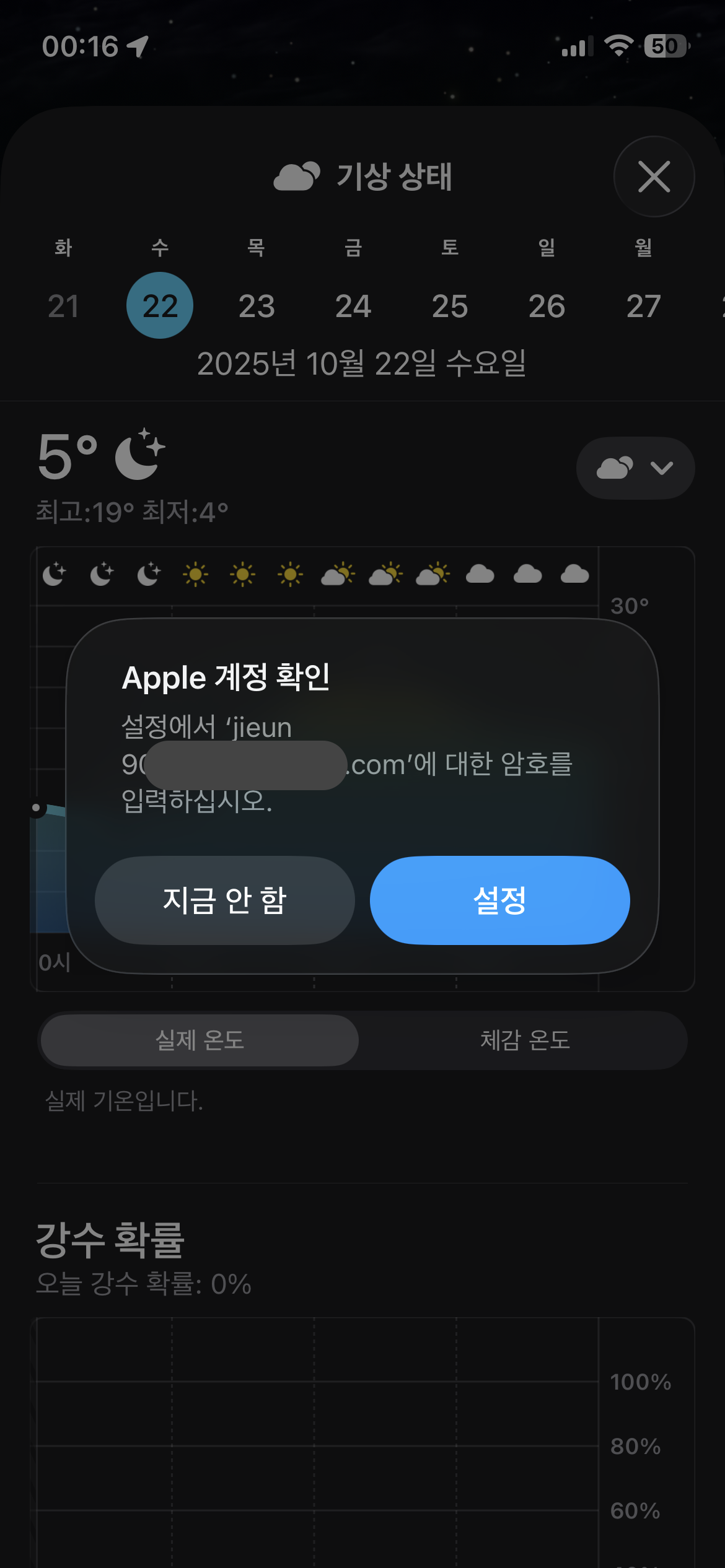This screenshot has width=725, height=1568.
Task: Select Wednesday the 22nd
Action: [160, 305]
